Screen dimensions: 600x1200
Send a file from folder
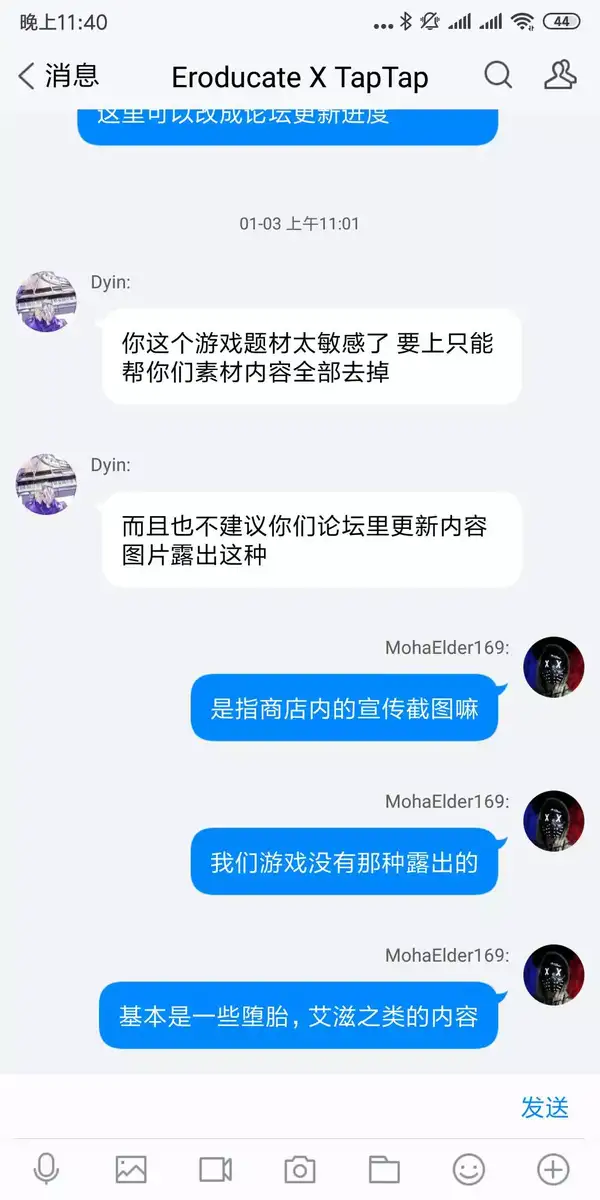coord(384,1168)
